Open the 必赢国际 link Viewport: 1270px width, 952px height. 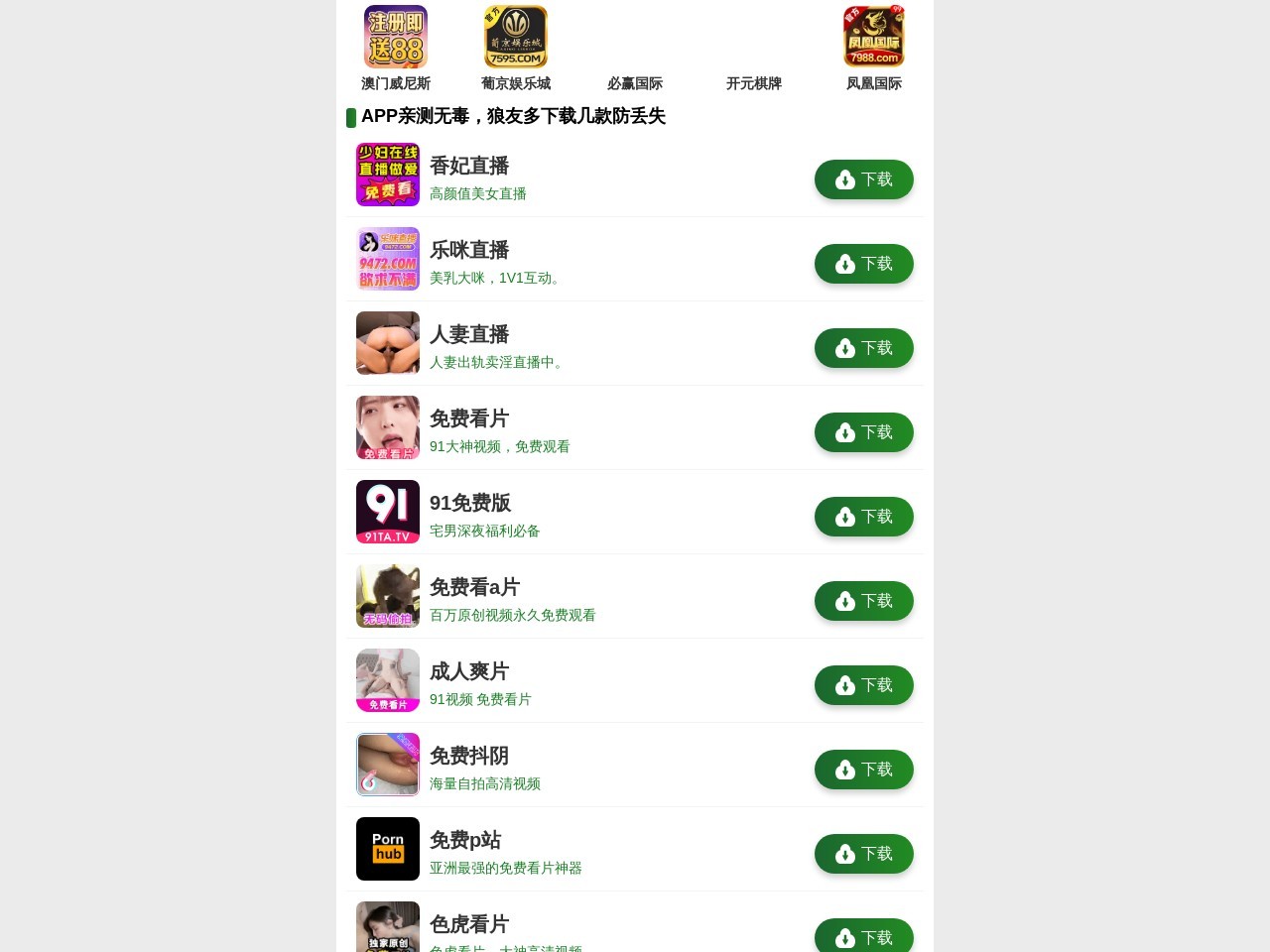[x=635, y=83]
